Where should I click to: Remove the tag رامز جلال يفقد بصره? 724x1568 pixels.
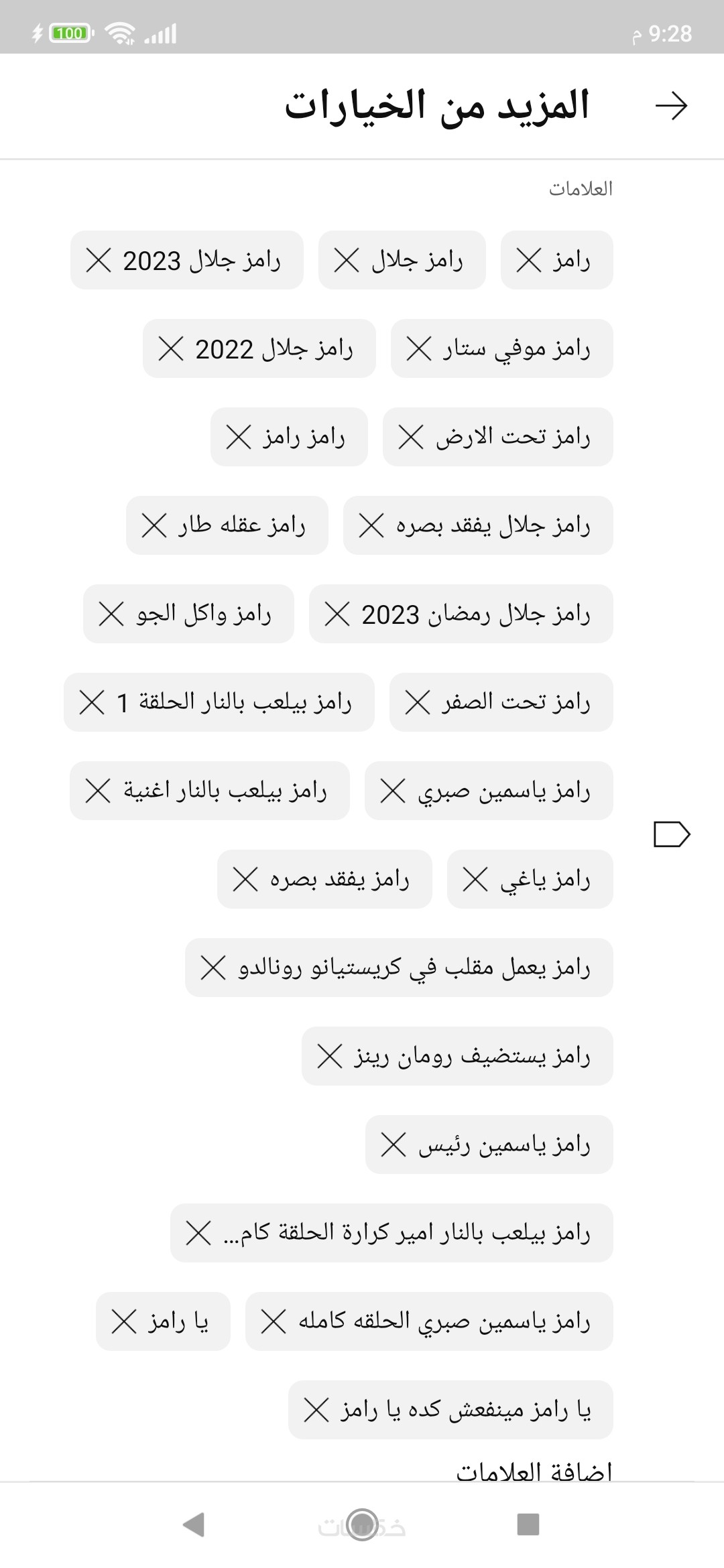pyautogui.click(x=371, y=525)
